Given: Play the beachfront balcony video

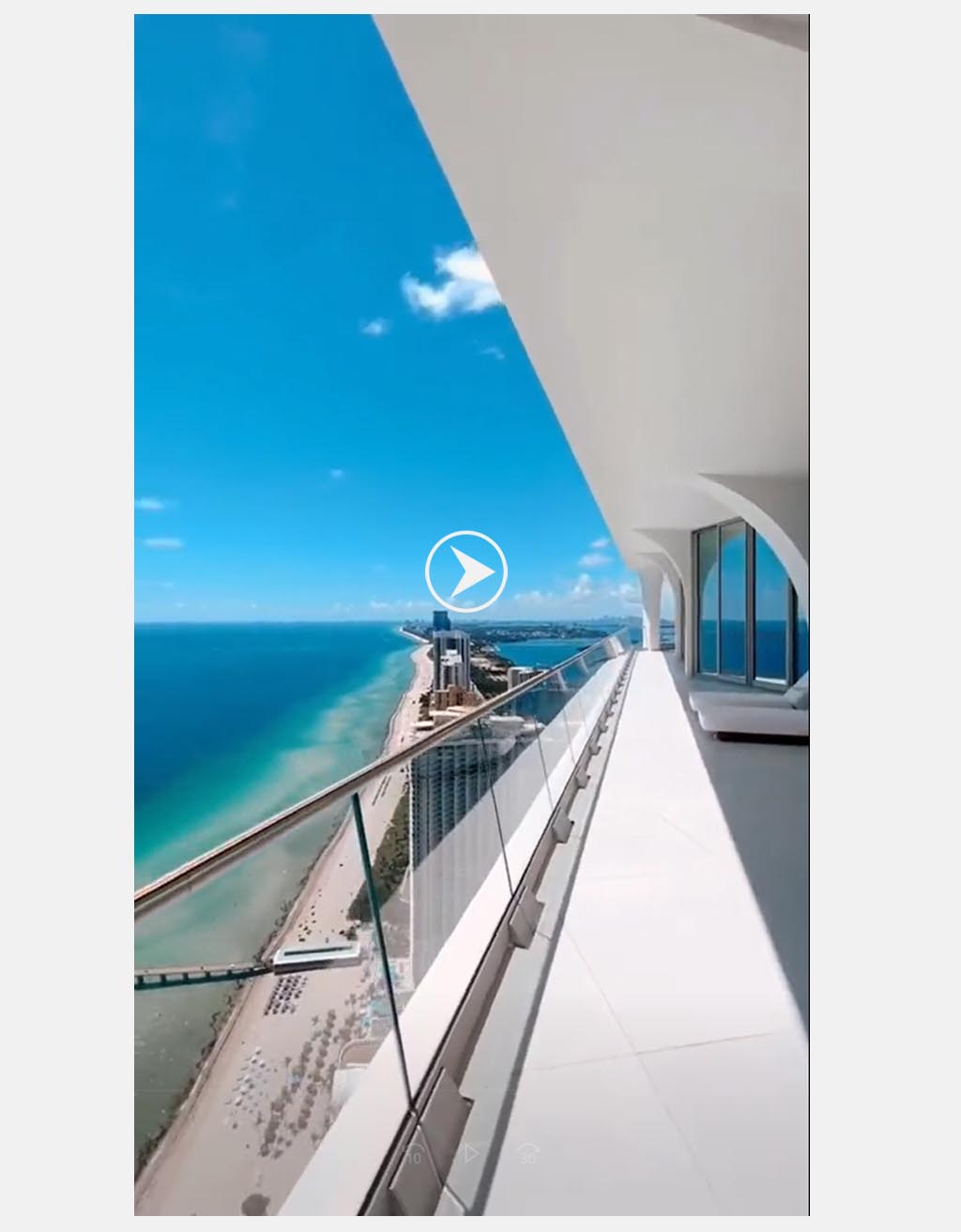Looking at the screenshot, I should coord(466,571).
